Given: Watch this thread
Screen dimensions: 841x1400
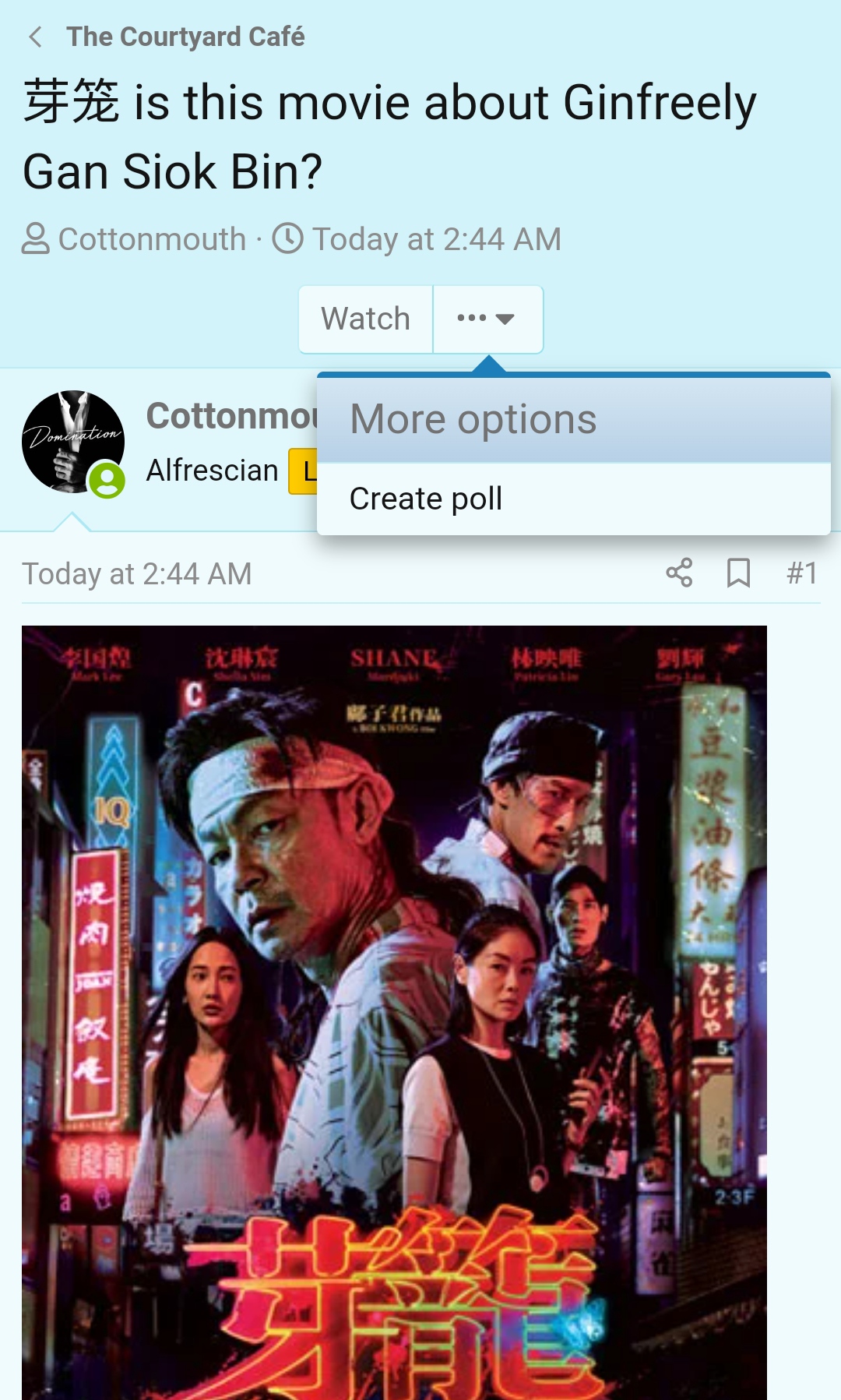Looking at the screenshot, I should (365, 319).
